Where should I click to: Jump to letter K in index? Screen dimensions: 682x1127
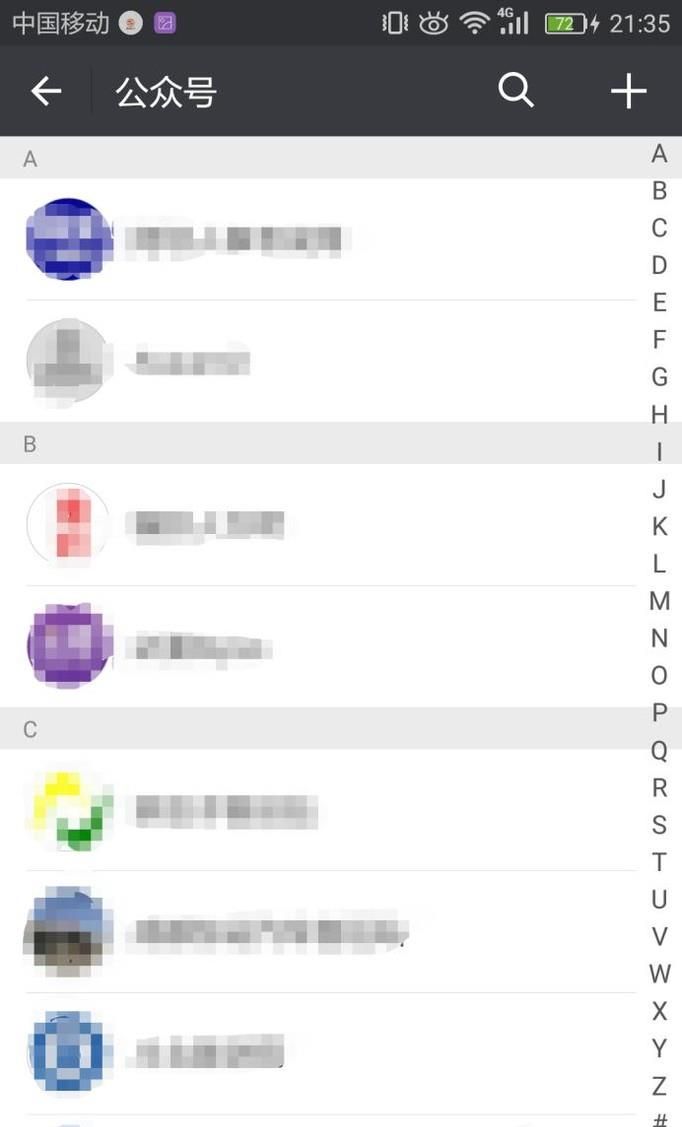point(659,526)
